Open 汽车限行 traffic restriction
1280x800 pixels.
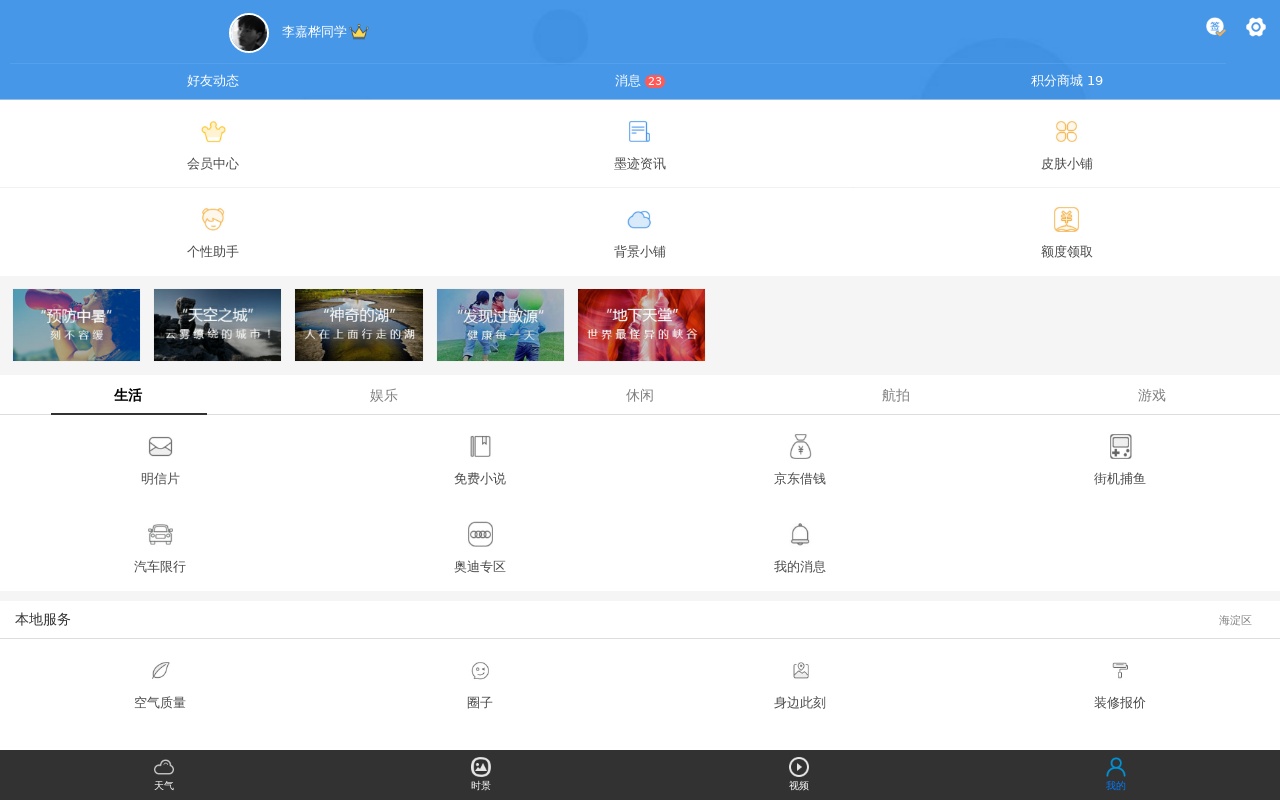pyautogui.click(x=160, y=547)
